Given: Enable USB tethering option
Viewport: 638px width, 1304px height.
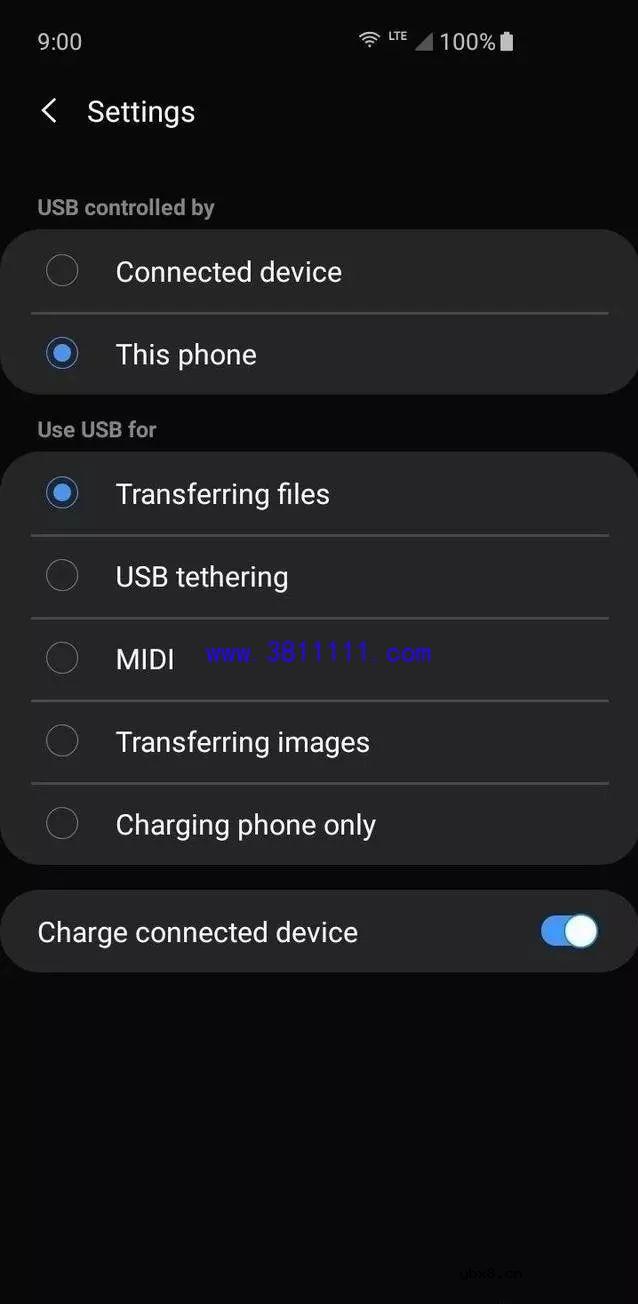Looking at the screenshot, I should (x=62, y=576).
